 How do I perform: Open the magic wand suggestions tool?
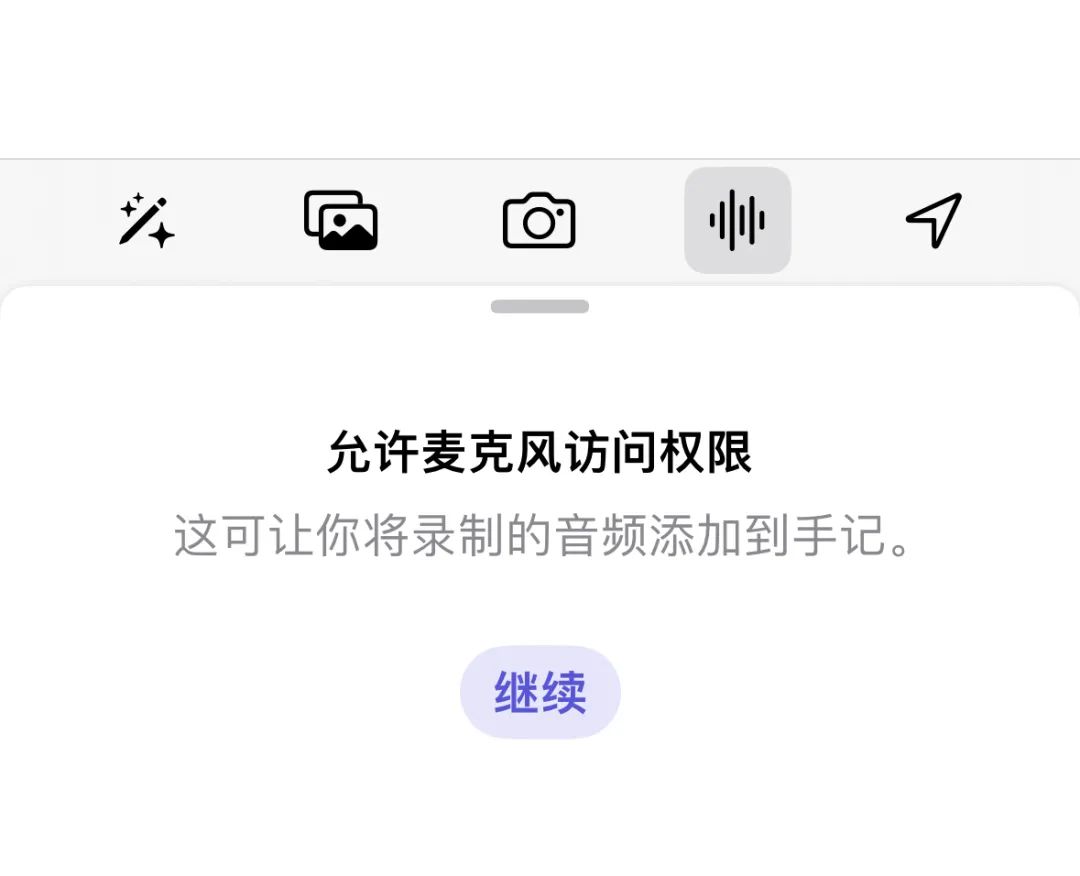(147, 220)
